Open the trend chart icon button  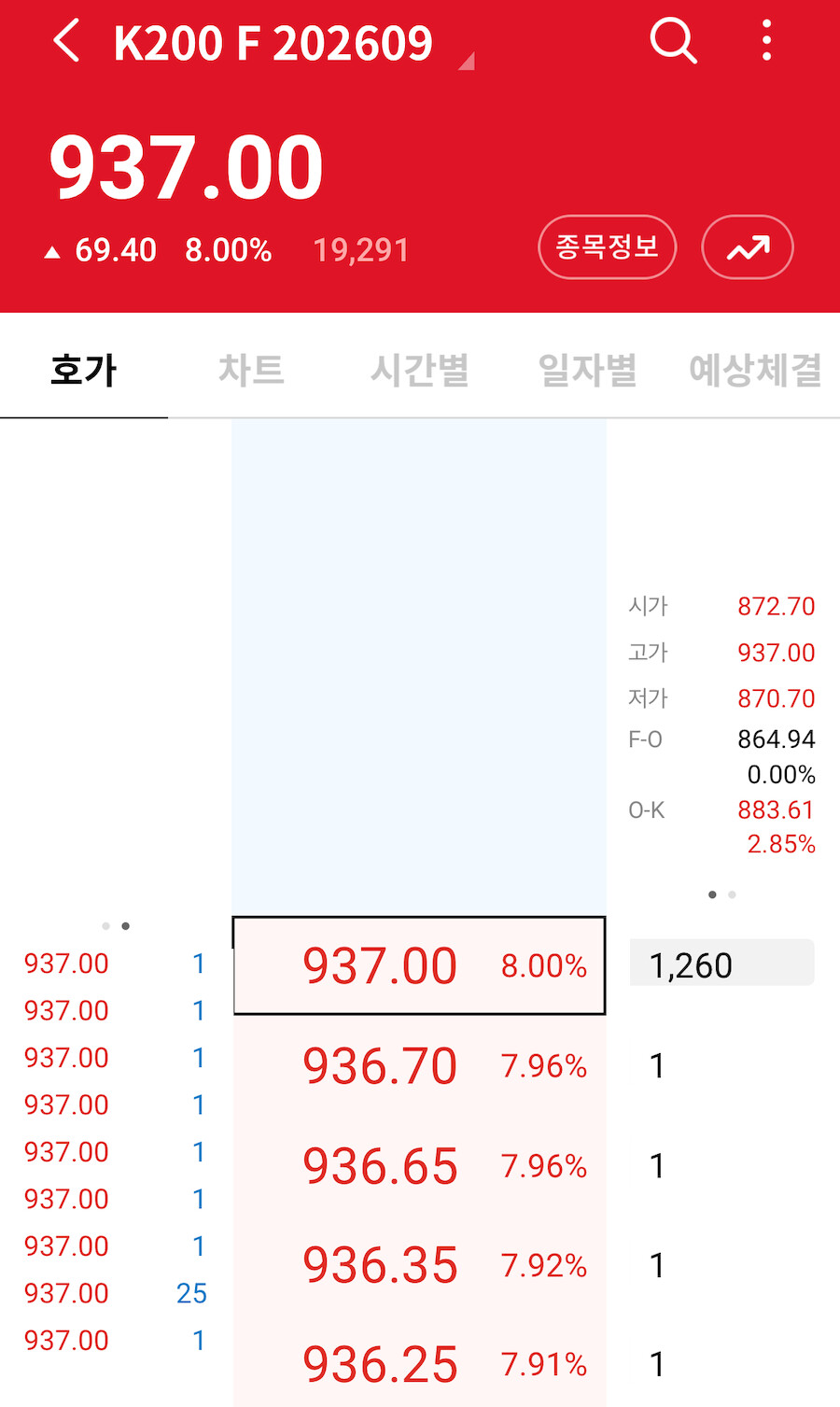(x=748, y=247)
